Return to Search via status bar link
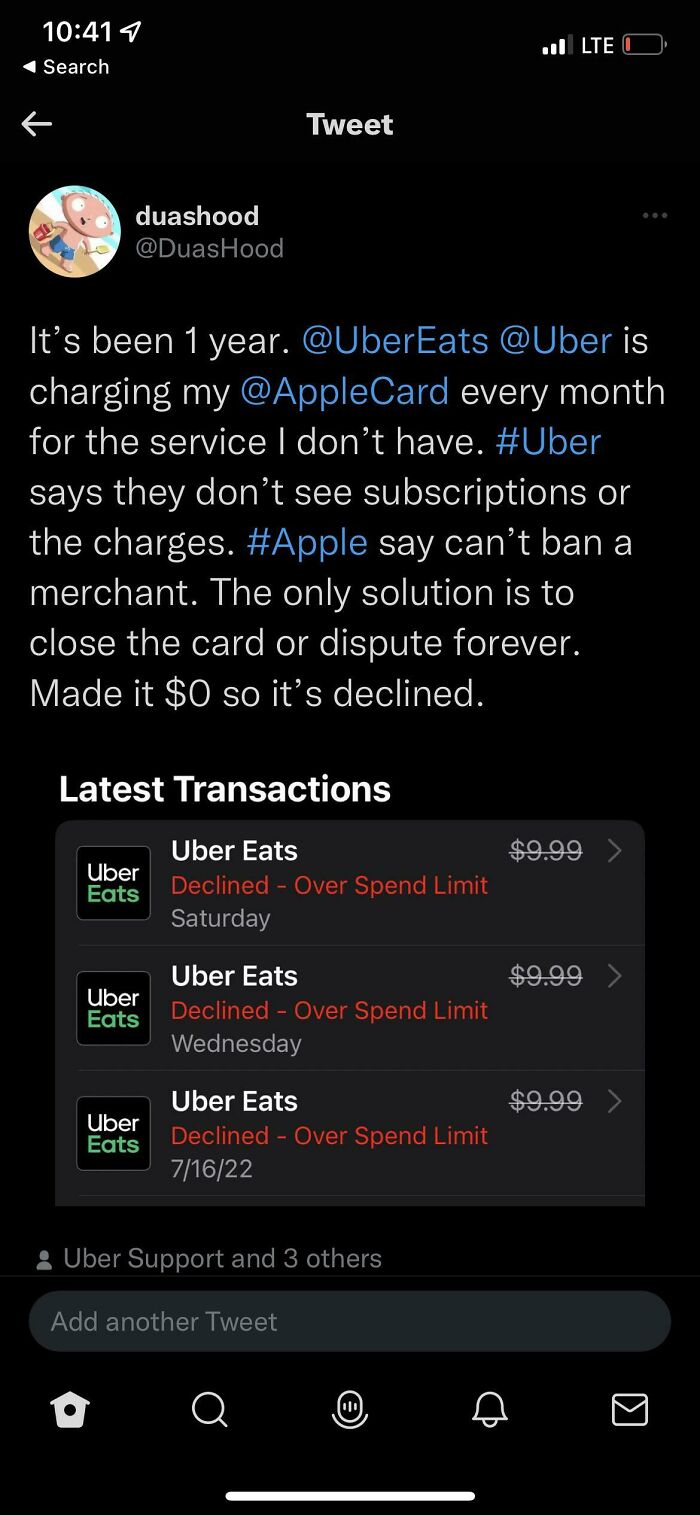Viewport: 700px width, 1515px height. click(66, 67)
